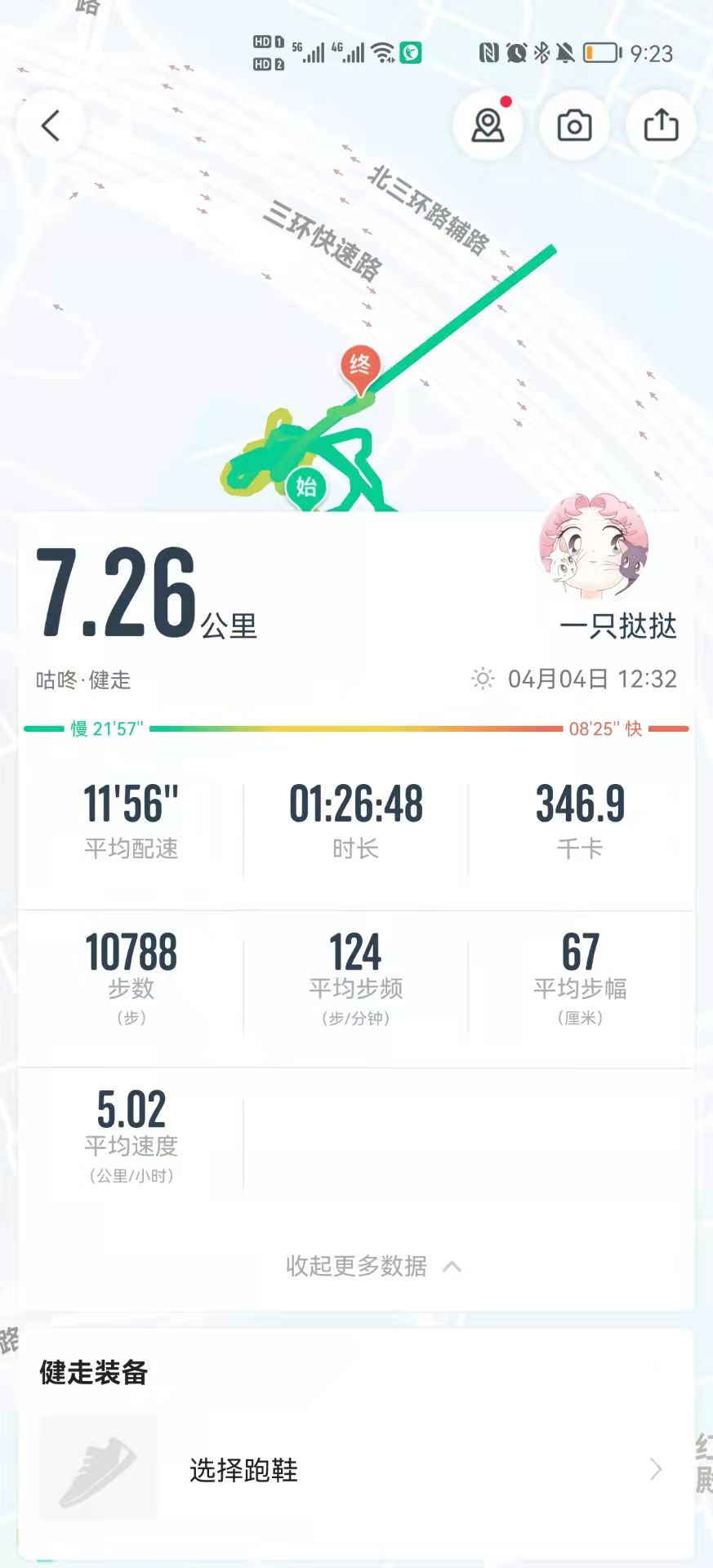Open the map location pin button
The image size is (713, 1568).
click(x=488, y=126)
